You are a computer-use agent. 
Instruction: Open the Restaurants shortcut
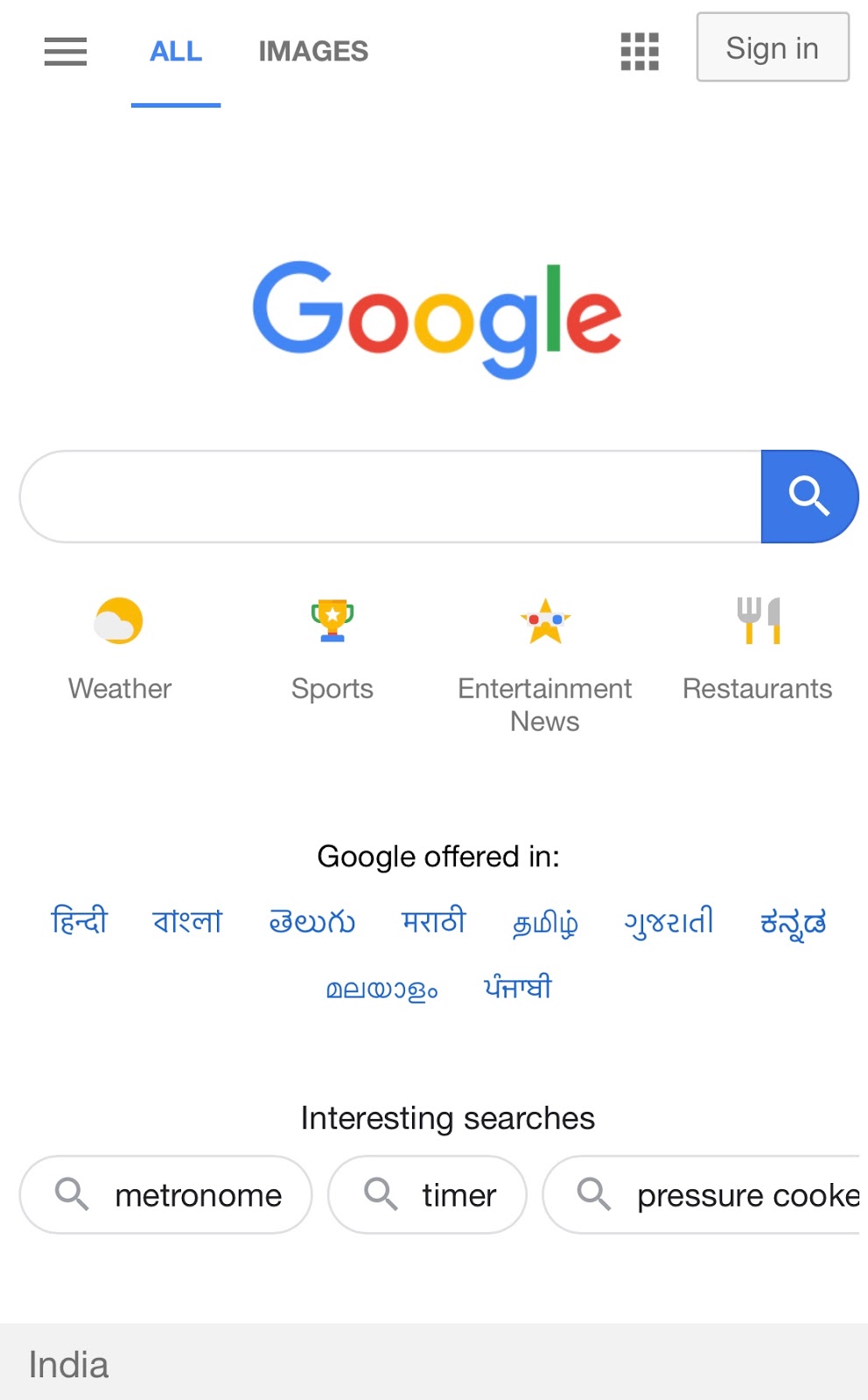click(x=758, y=649)
